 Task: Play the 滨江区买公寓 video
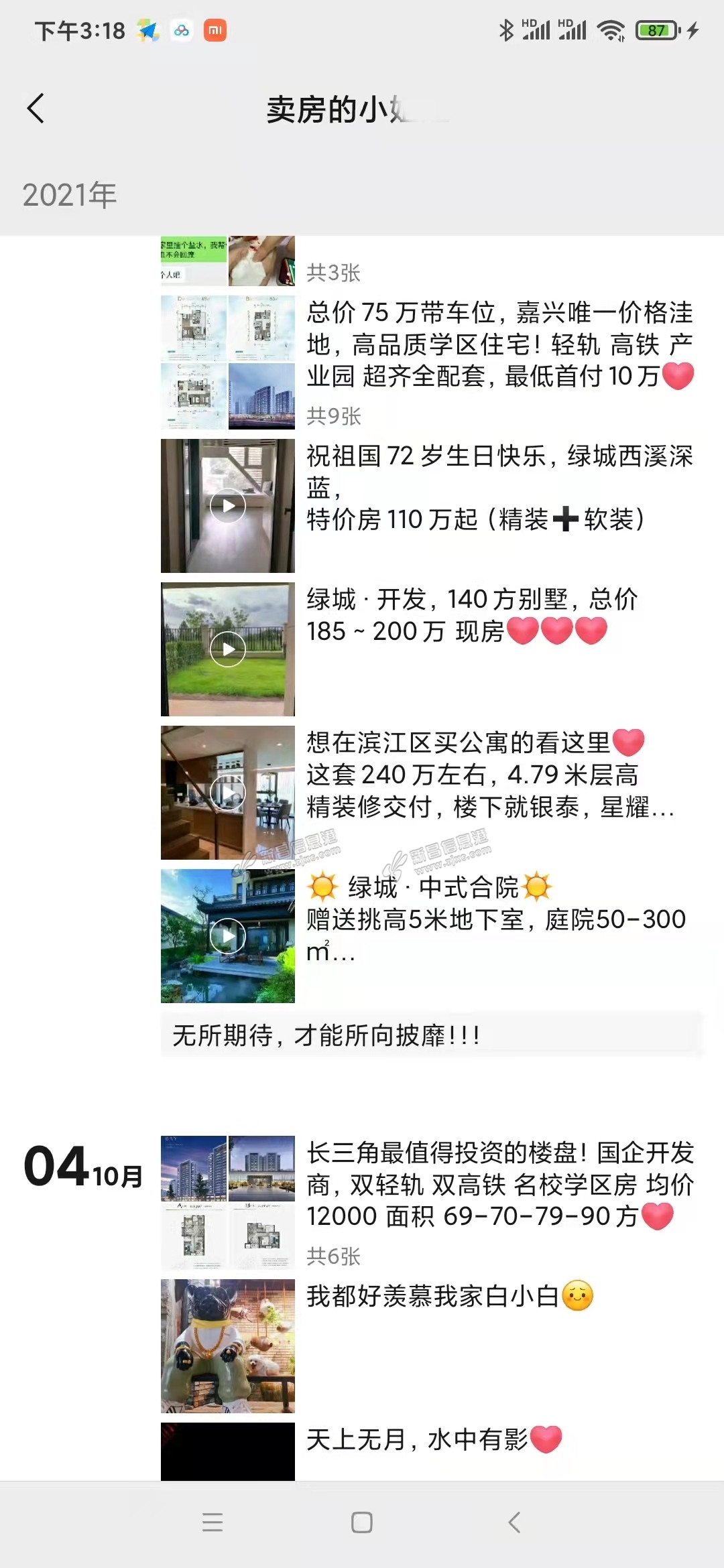coord(228,793)
